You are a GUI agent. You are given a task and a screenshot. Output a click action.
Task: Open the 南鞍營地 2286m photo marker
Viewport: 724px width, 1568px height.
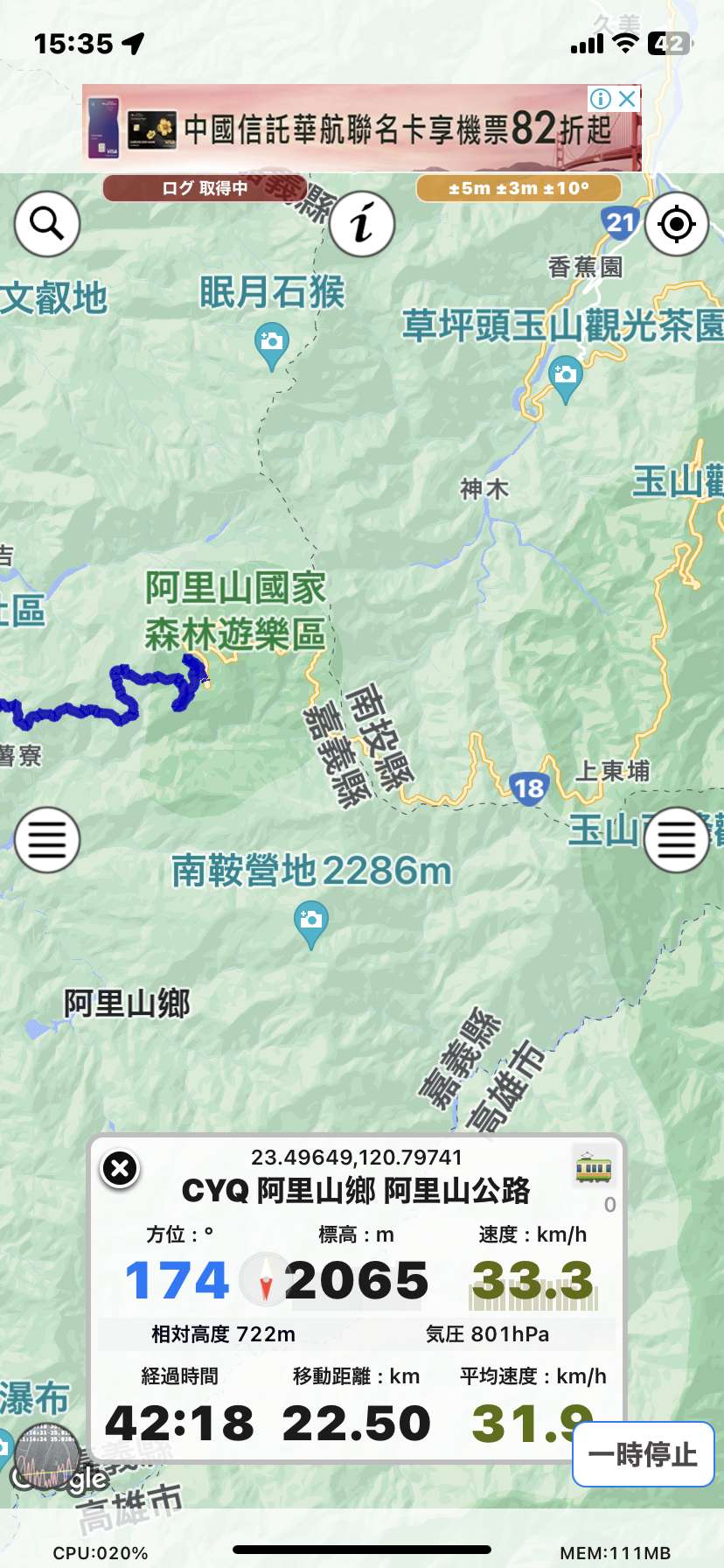(x=310, y=924)
